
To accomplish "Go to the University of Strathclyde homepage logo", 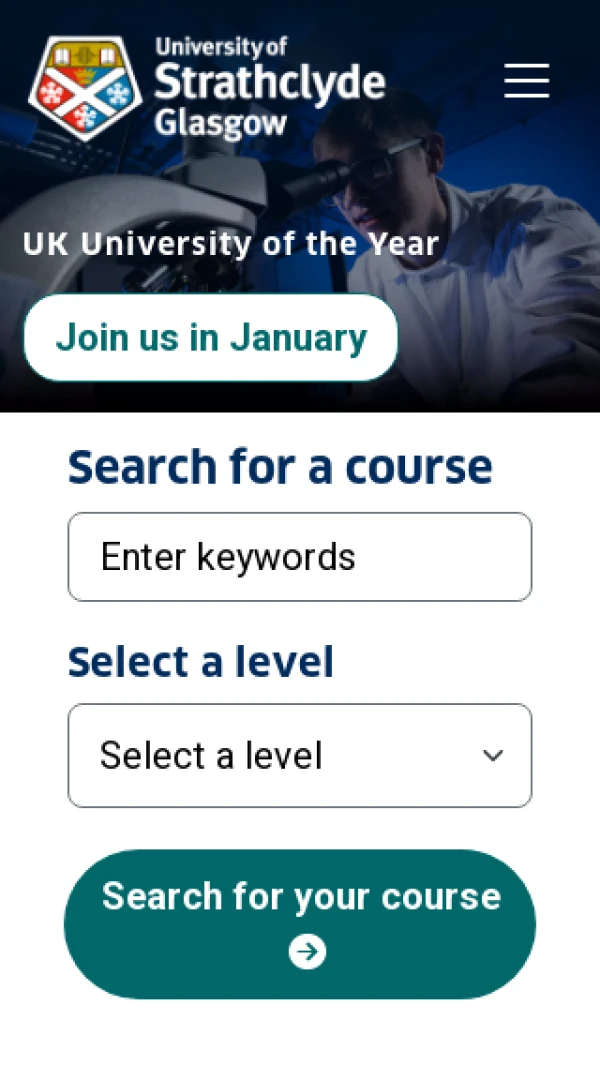I will (207, 87).
